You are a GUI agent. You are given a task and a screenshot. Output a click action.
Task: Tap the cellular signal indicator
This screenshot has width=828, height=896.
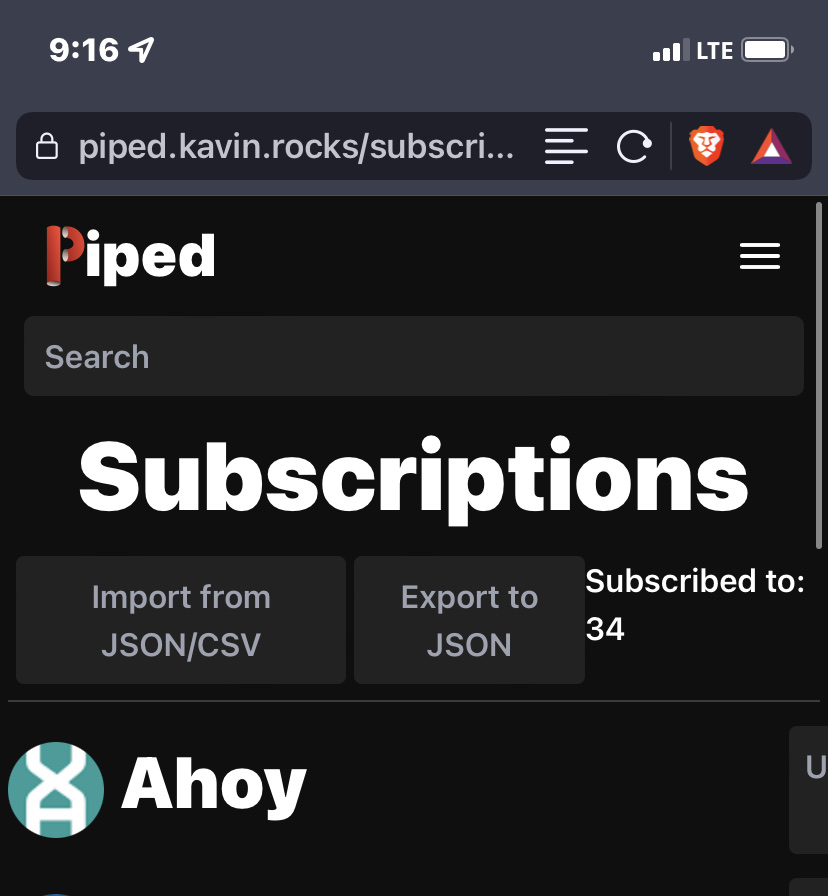coord(667,49)
